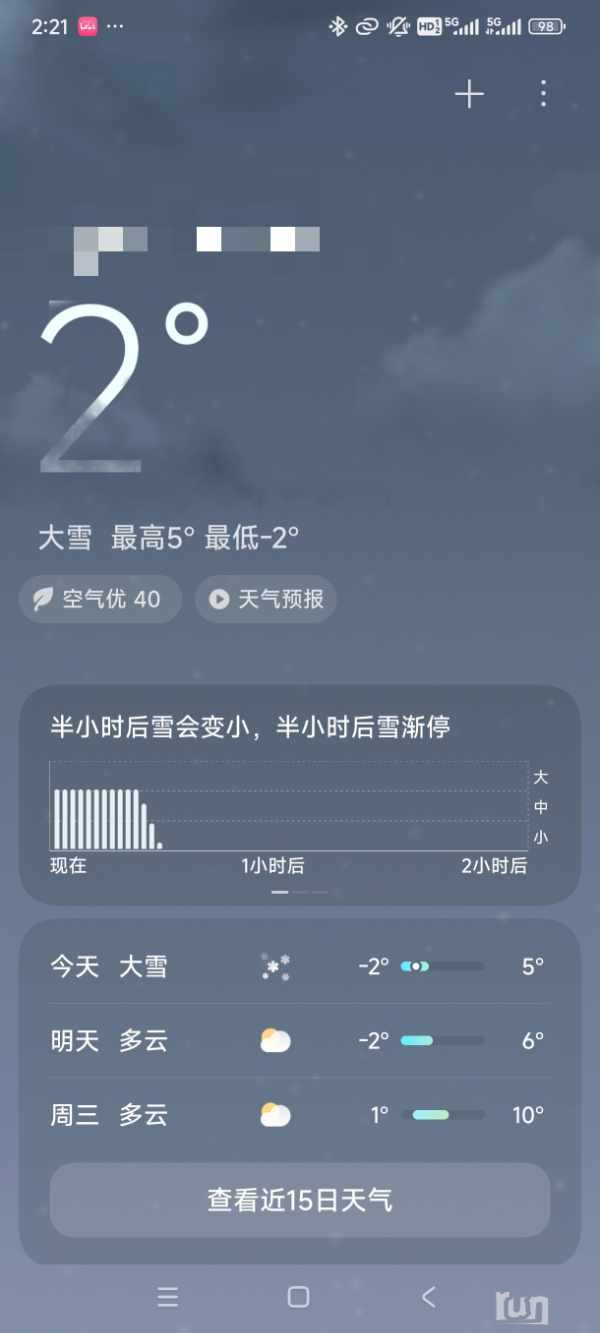Go back using system back button
The width and height of the screenshot is (600, 1333).
point(429,1297)
